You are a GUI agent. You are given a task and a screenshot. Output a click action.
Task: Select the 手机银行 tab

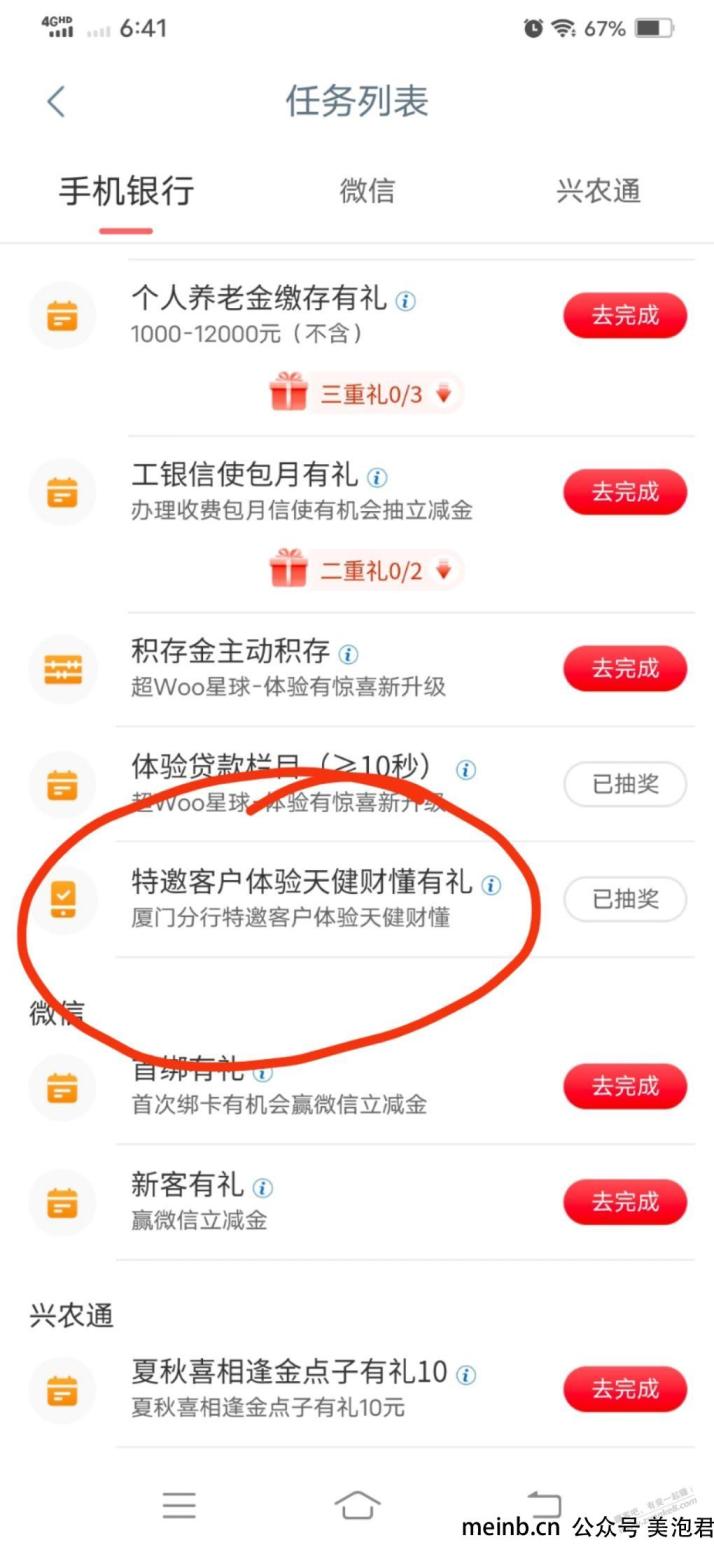[x=126, y=190]
